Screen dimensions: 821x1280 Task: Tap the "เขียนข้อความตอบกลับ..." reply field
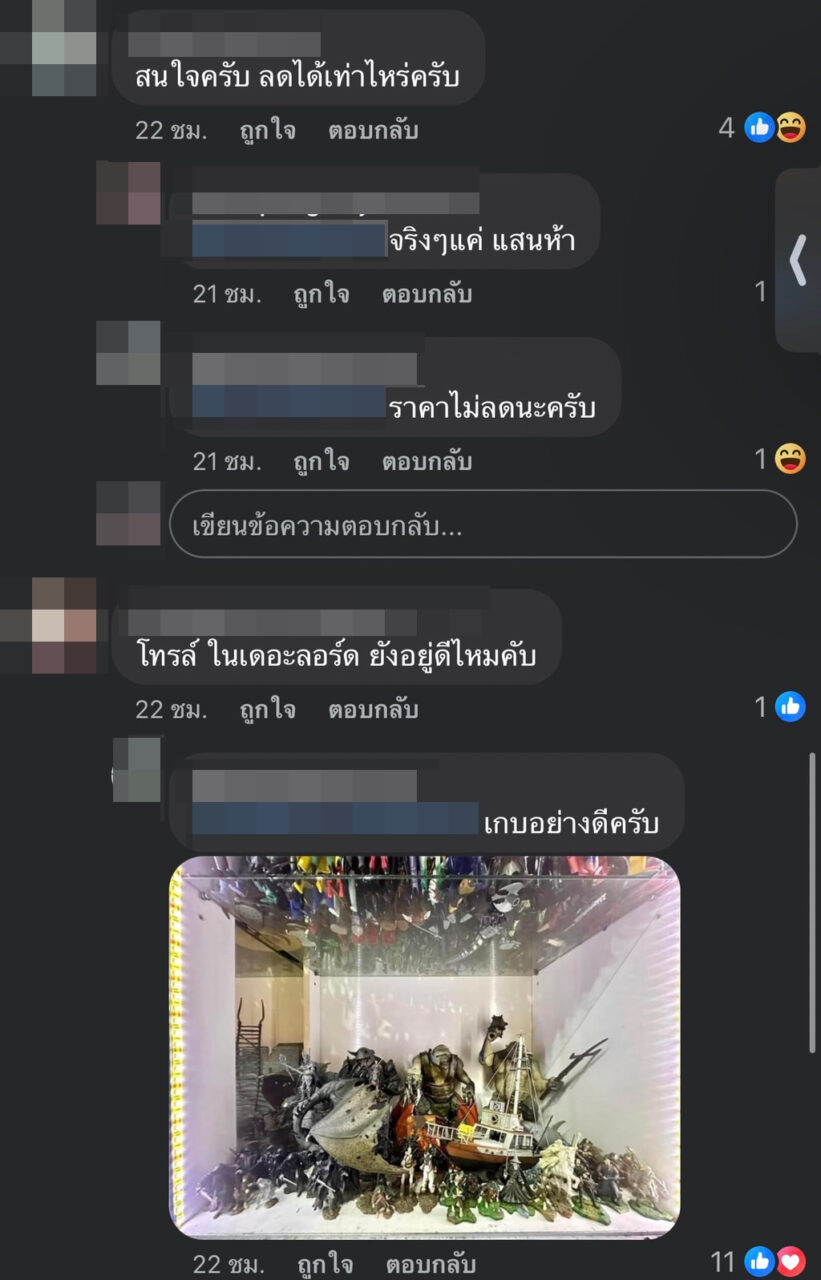click(483, 524)
